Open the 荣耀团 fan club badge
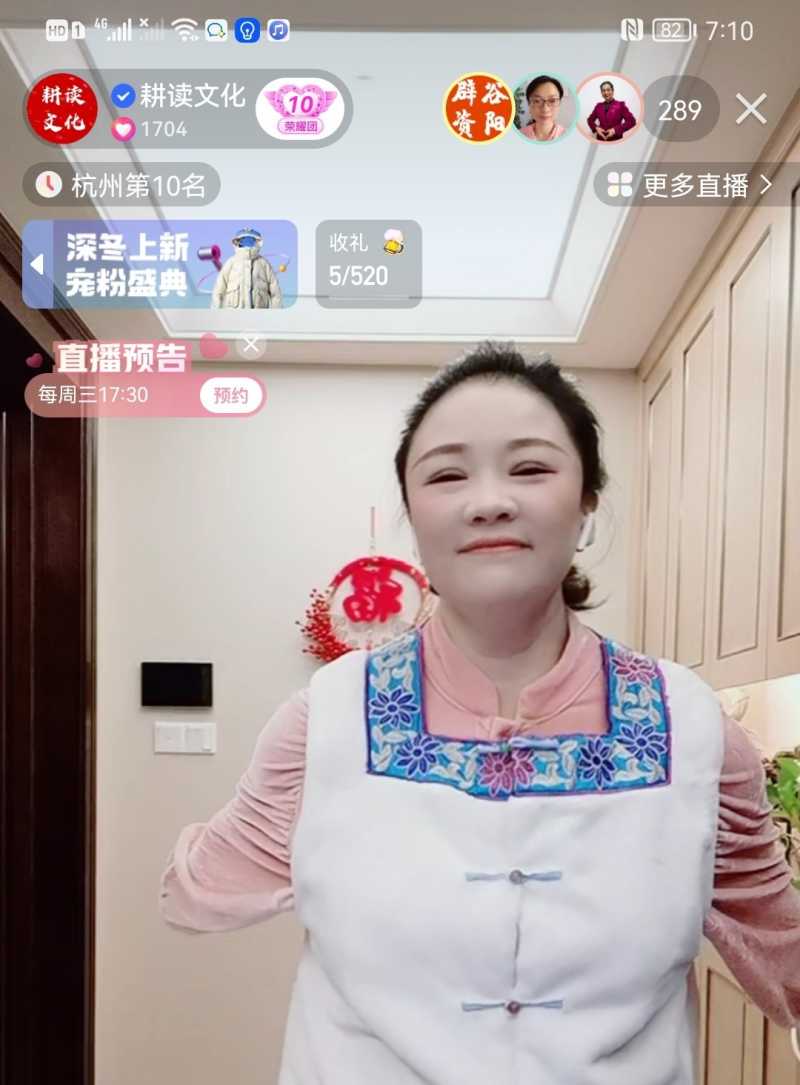 (299, 108)
